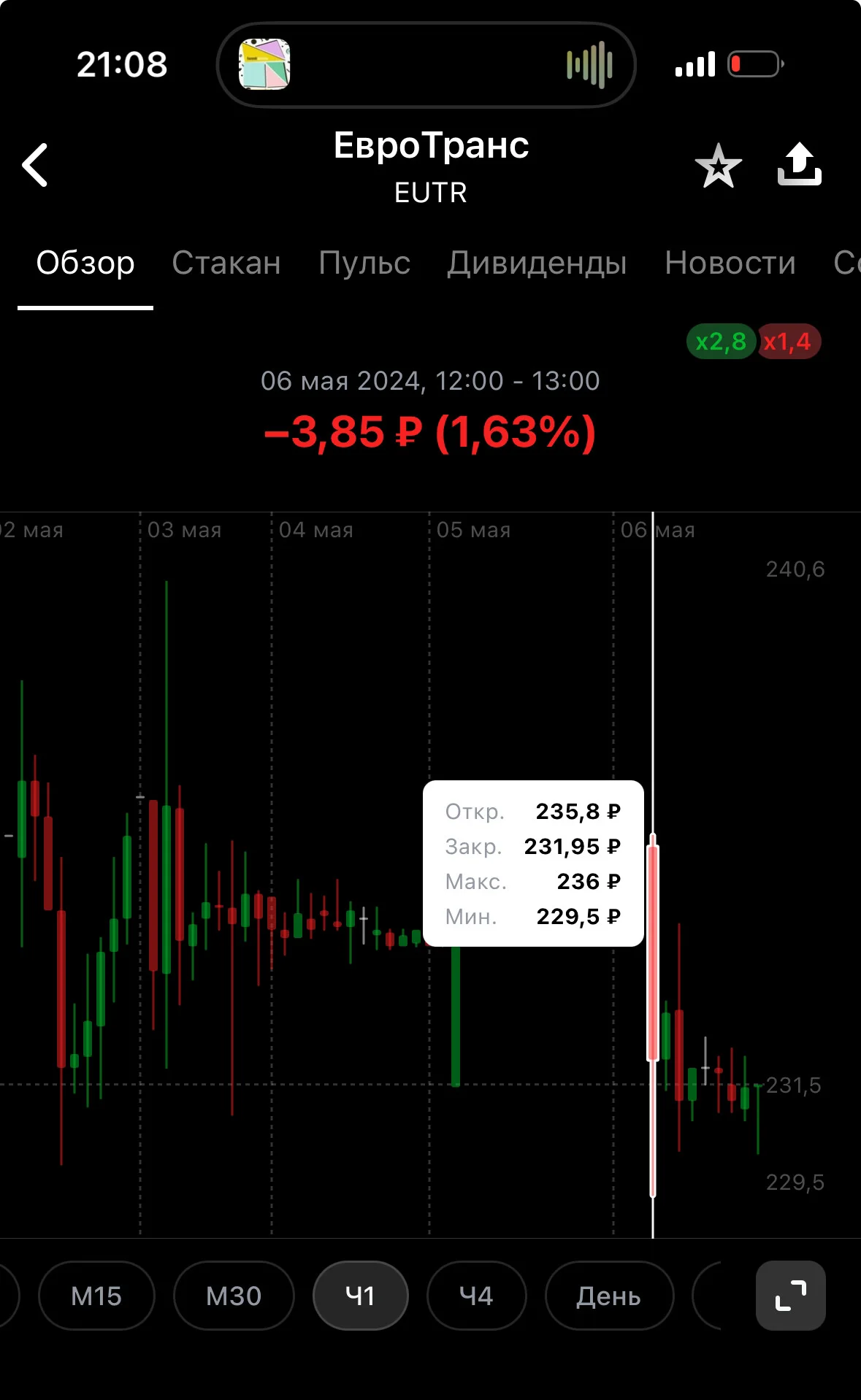861x1400 pixels.
Task: Select the Обзор tab
Action: click(x=85, y=263)
